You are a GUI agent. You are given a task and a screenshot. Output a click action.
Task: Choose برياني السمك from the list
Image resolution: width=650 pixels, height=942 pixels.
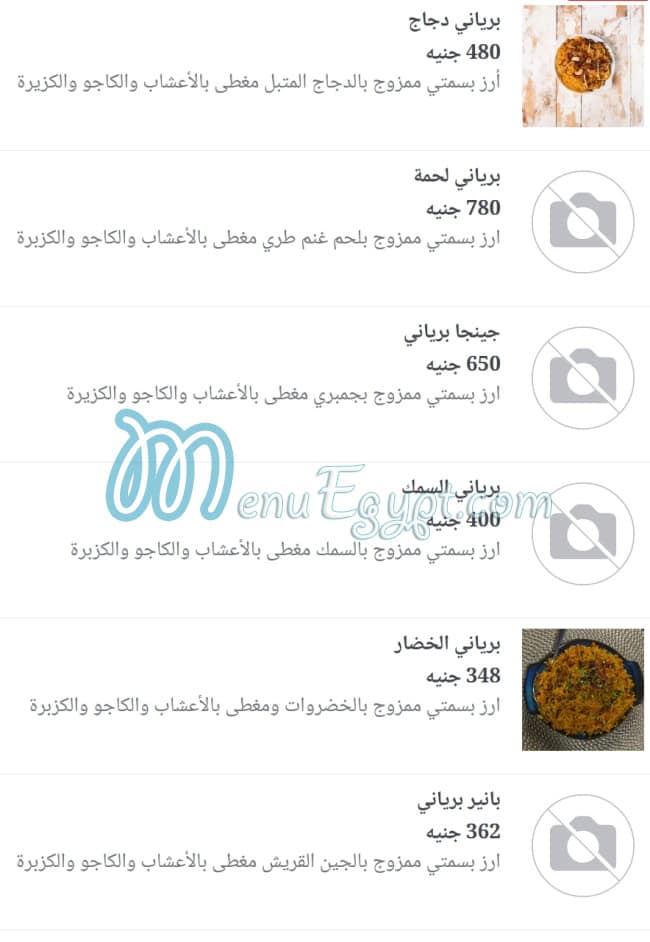tap(450, 489)
